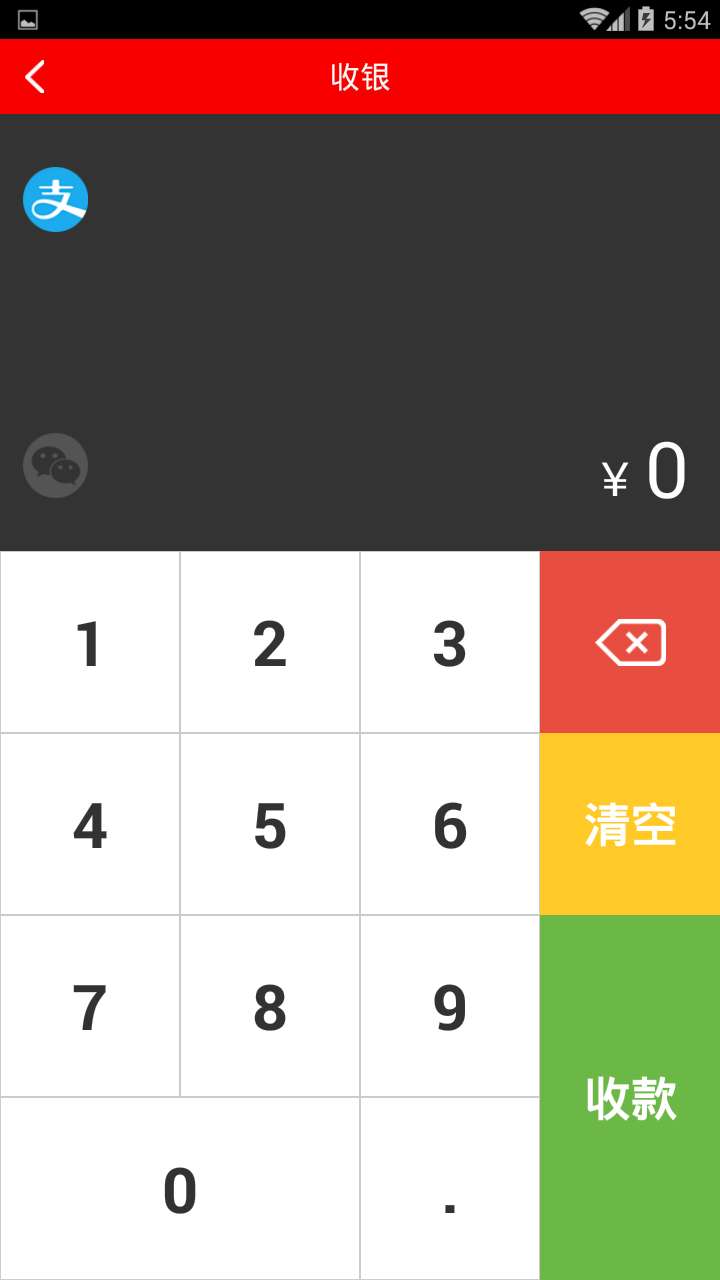Image resolution: width=720 pixels, height=1280 pixels.
Task: Add a decimal point to the amount
Action: pos(450,1189)
